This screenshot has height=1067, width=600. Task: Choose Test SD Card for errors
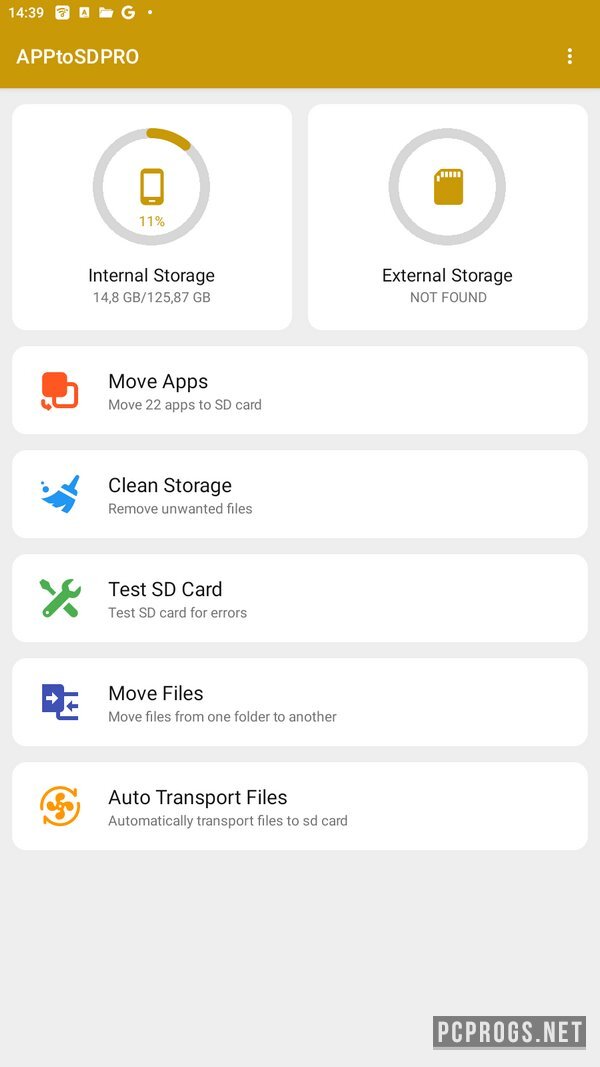[x=299, y=599]
